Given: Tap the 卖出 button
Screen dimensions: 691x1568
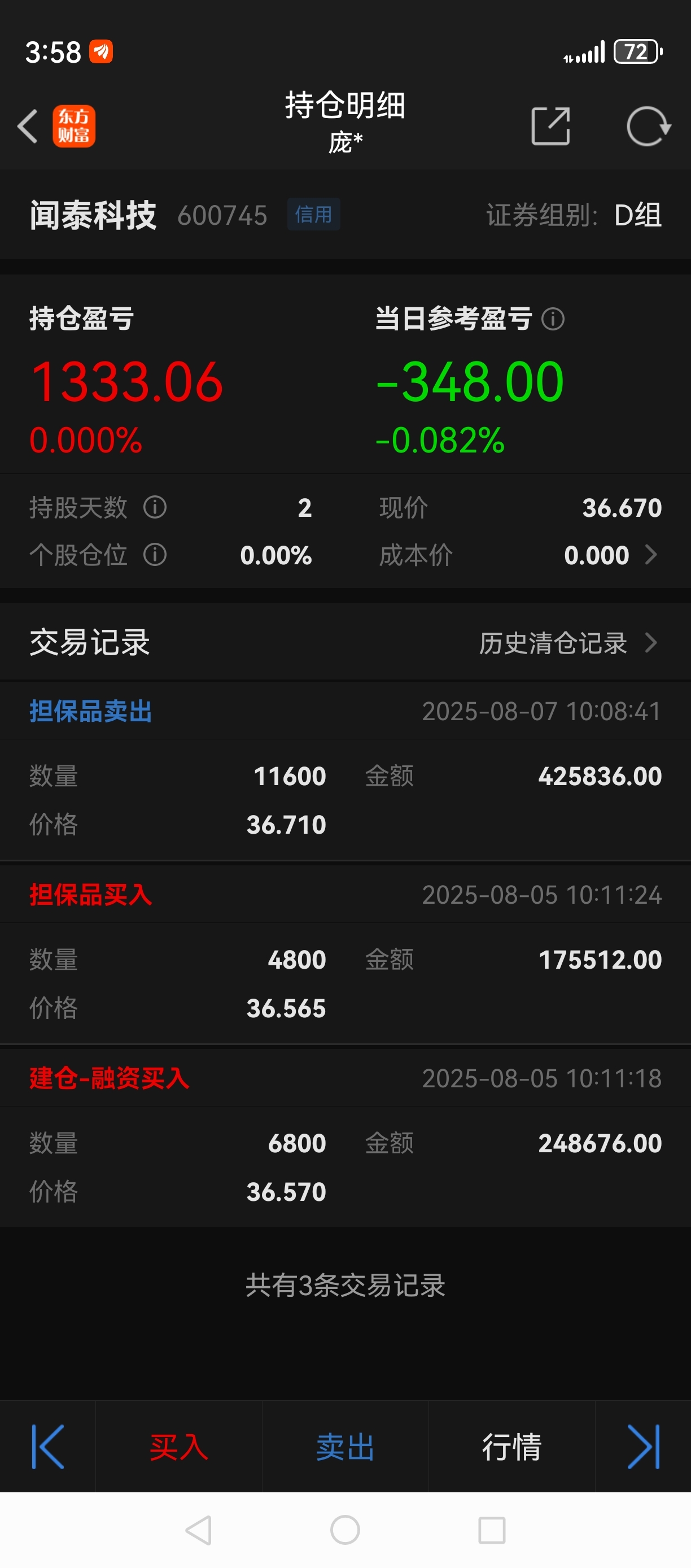Looking at the screenshot, I should tap(345, 1446).
